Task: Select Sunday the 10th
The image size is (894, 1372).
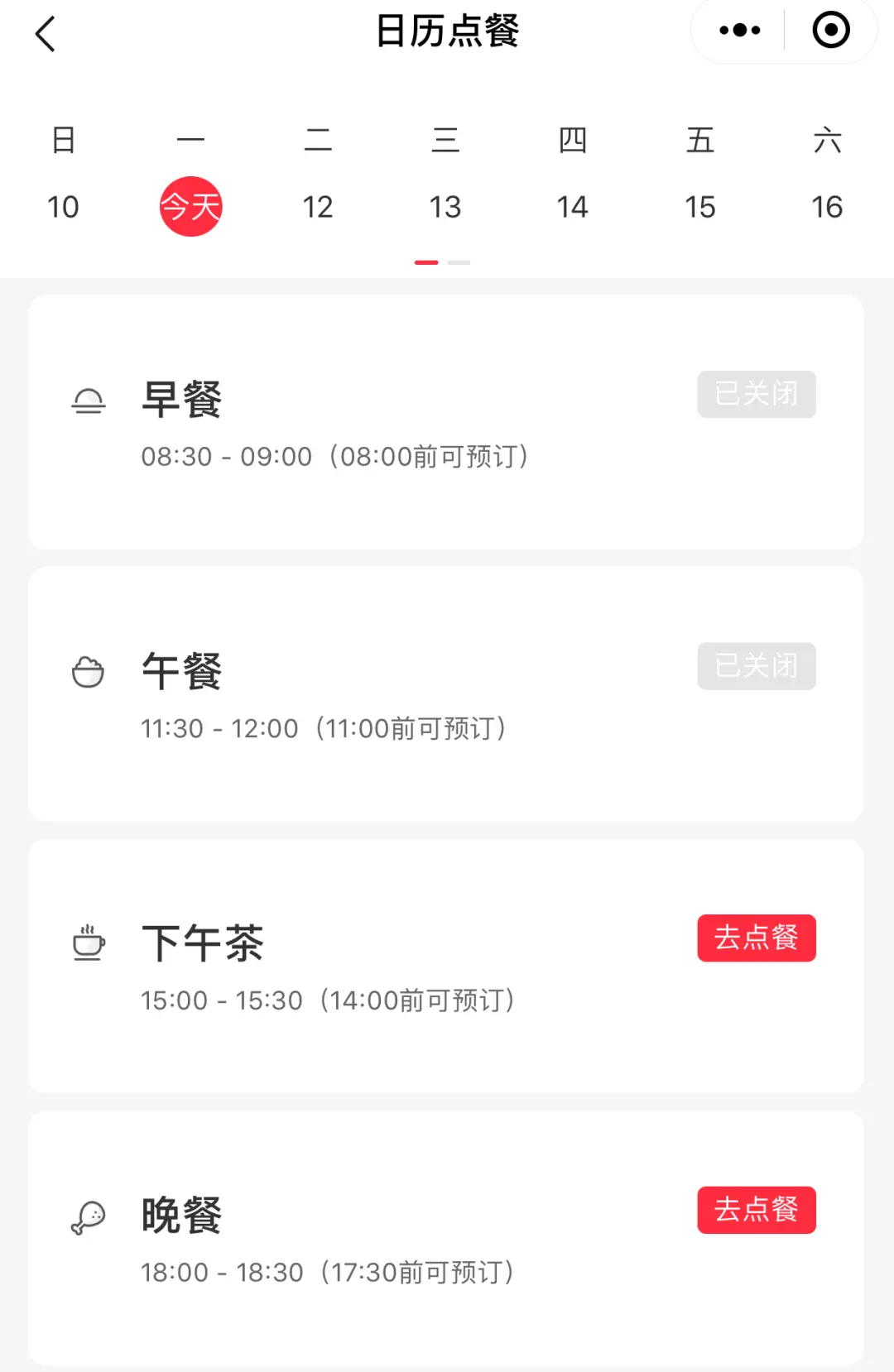Action: 63,206
